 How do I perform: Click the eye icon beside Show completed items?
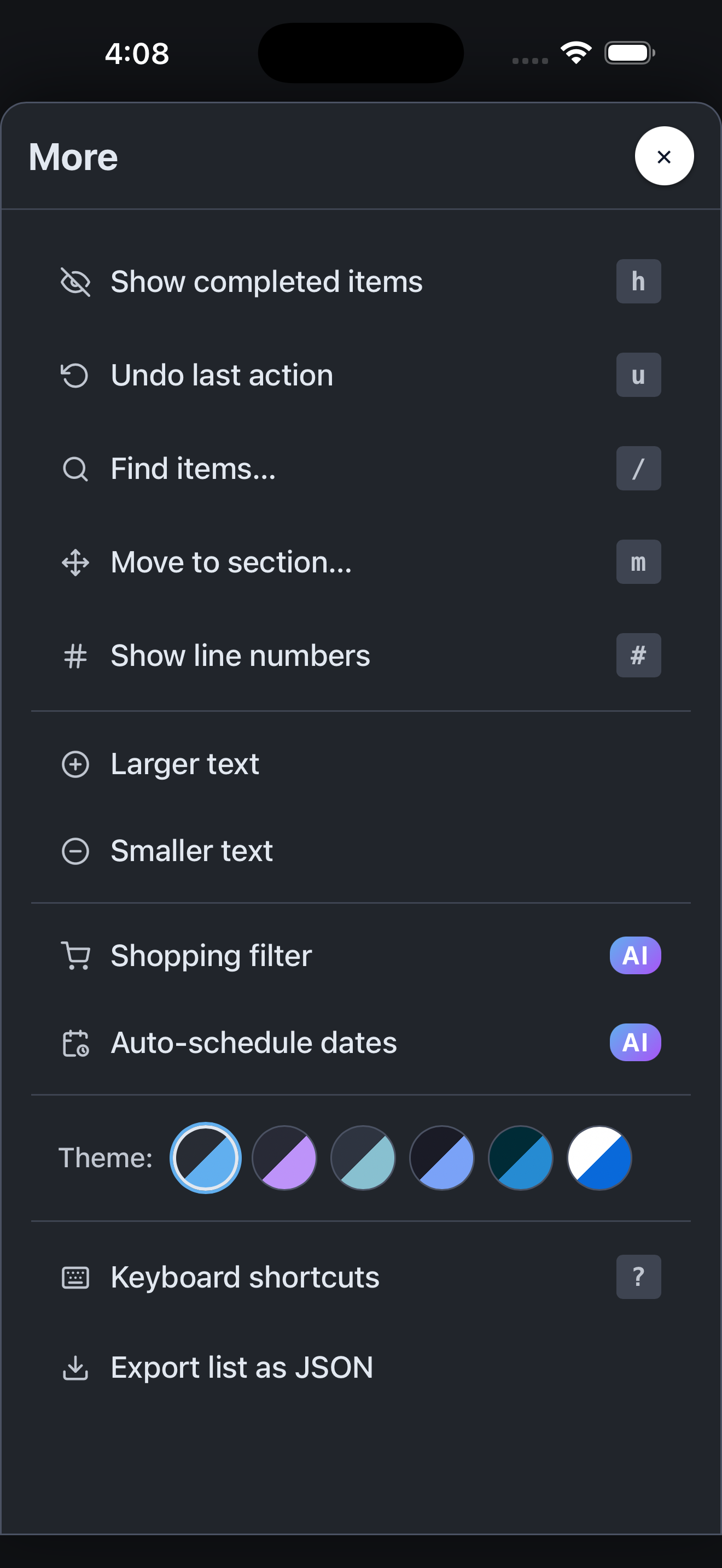click(x=75, y=280)
